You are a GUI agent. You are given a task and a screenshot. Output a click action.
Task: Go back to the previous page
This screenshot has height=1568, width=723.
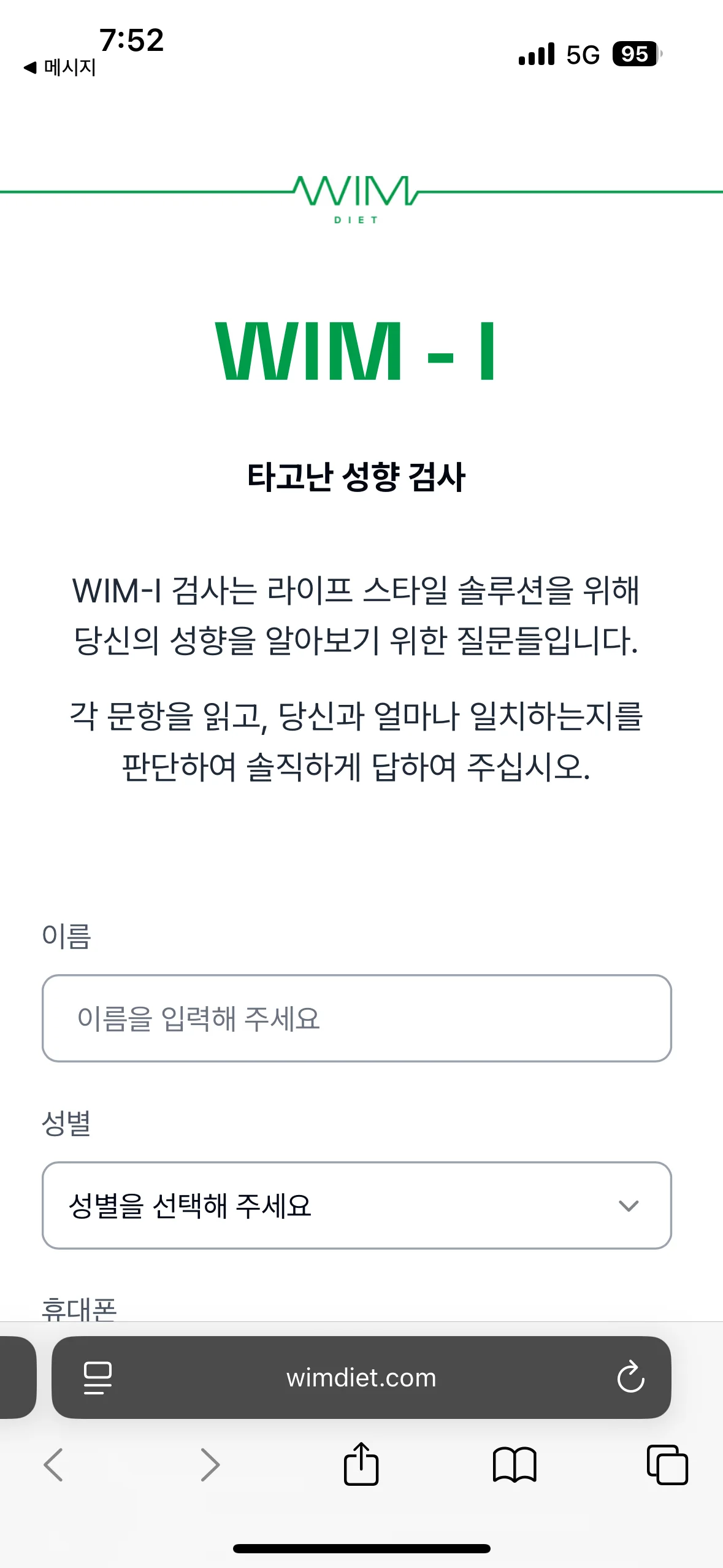(53, 1465)
